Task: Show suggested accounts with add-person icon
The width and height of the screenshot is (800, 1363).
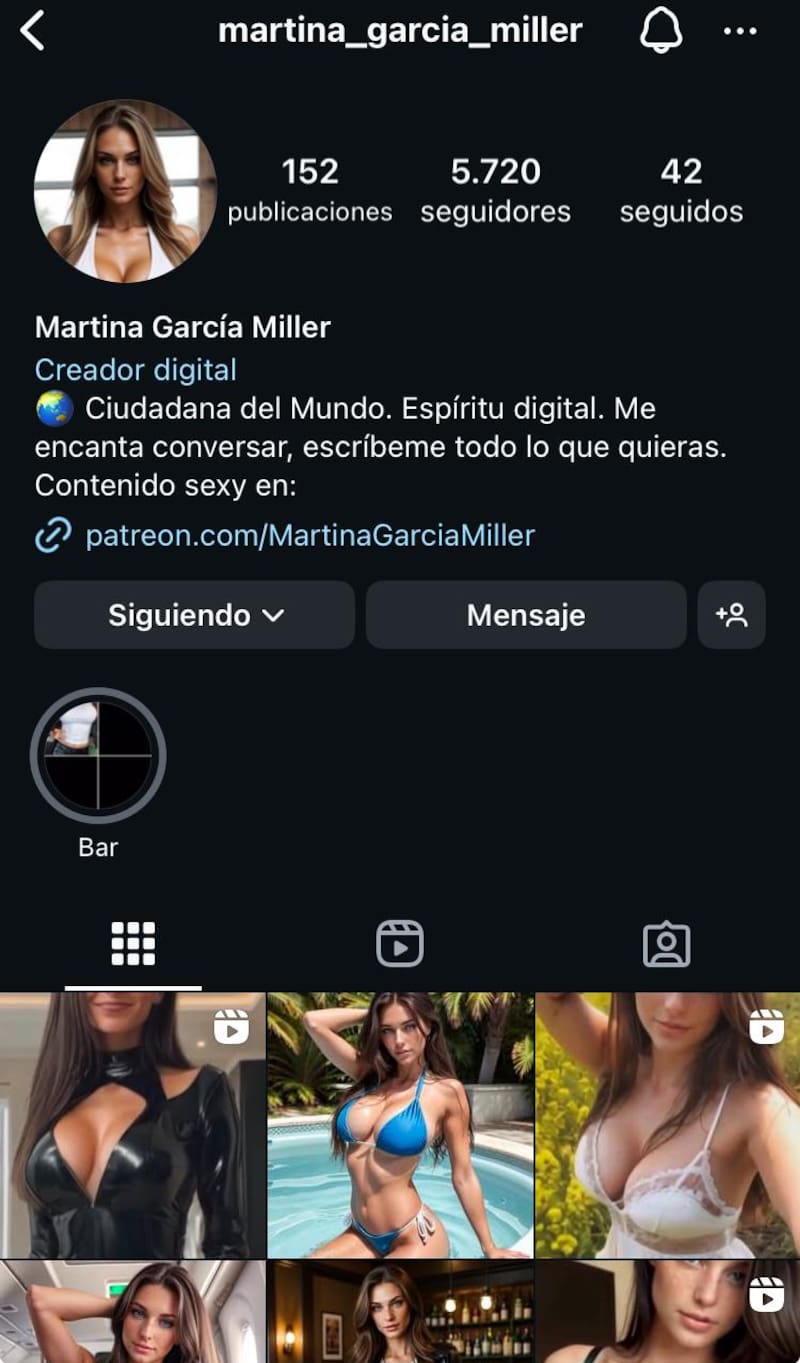Action: tap(732, 615)
